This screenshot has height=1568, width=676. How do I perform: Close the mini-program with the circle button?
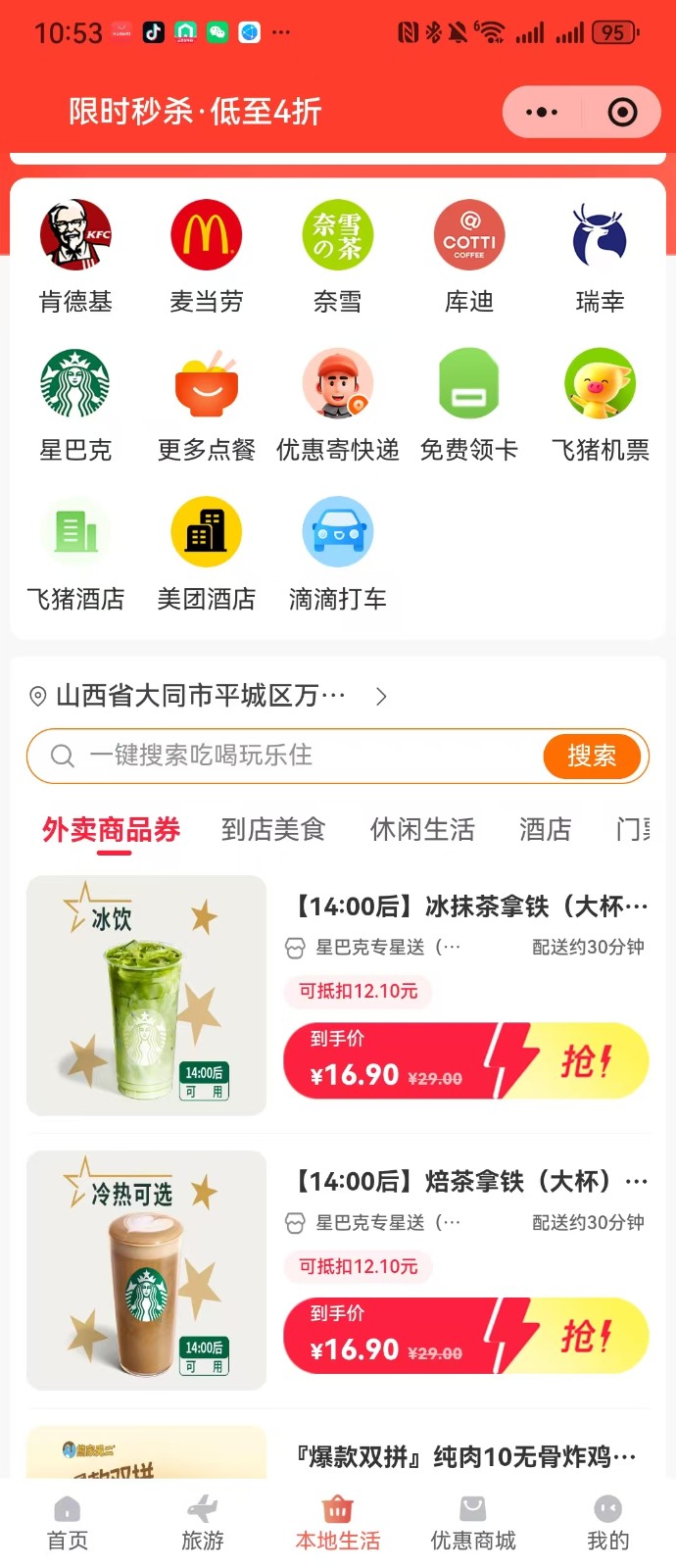click(x=622, y=113)
